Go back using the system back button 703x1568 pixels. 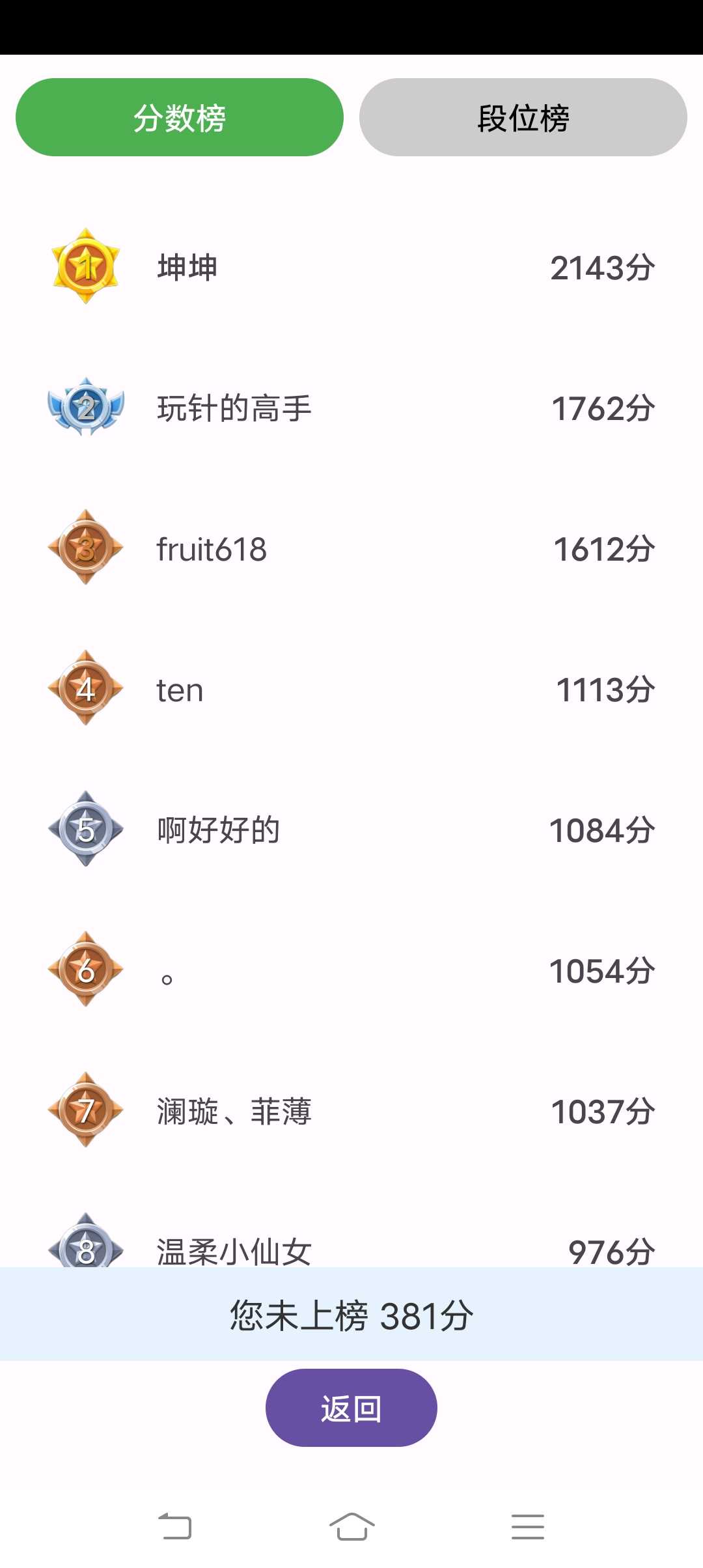(175, 1526)
